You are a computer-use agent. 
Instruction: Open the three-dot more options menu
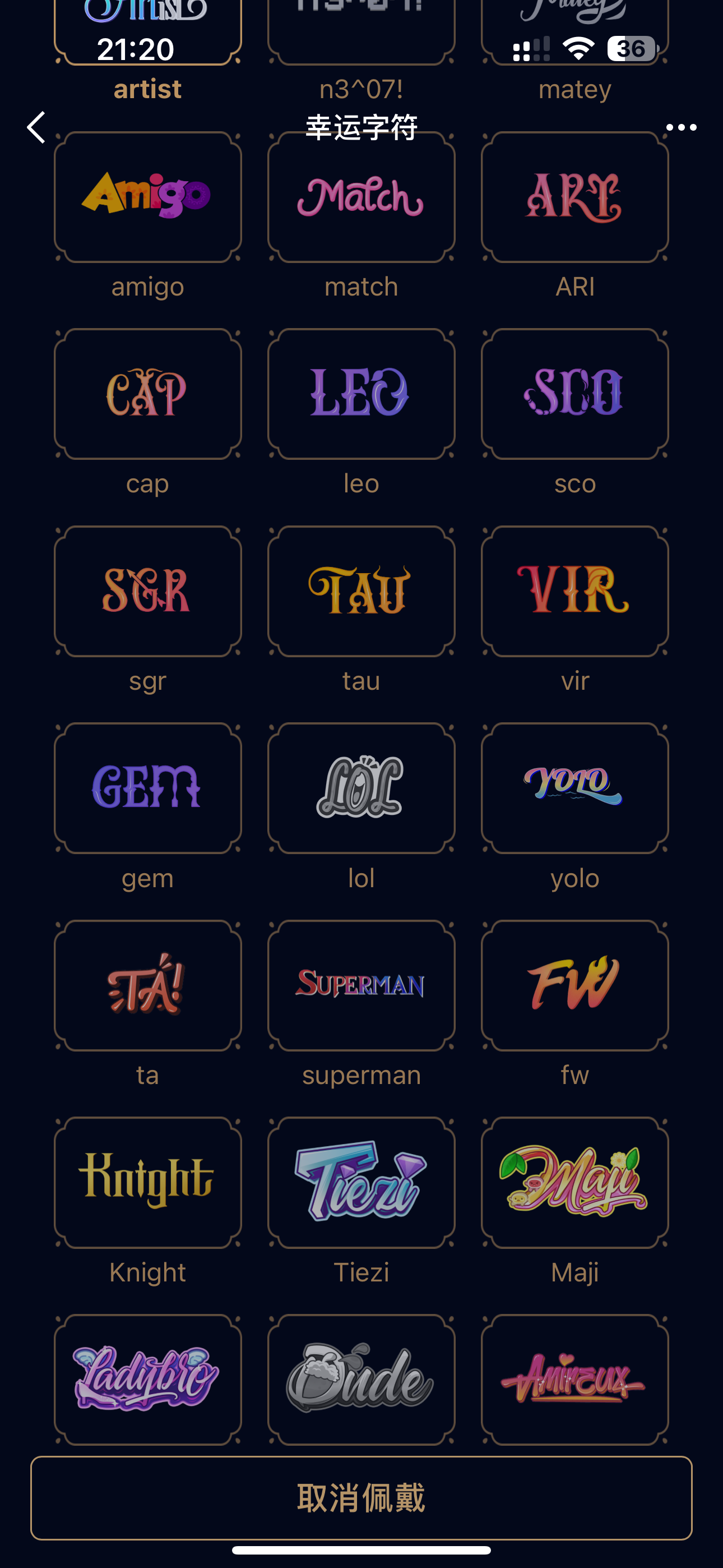(x=680, y=127)
